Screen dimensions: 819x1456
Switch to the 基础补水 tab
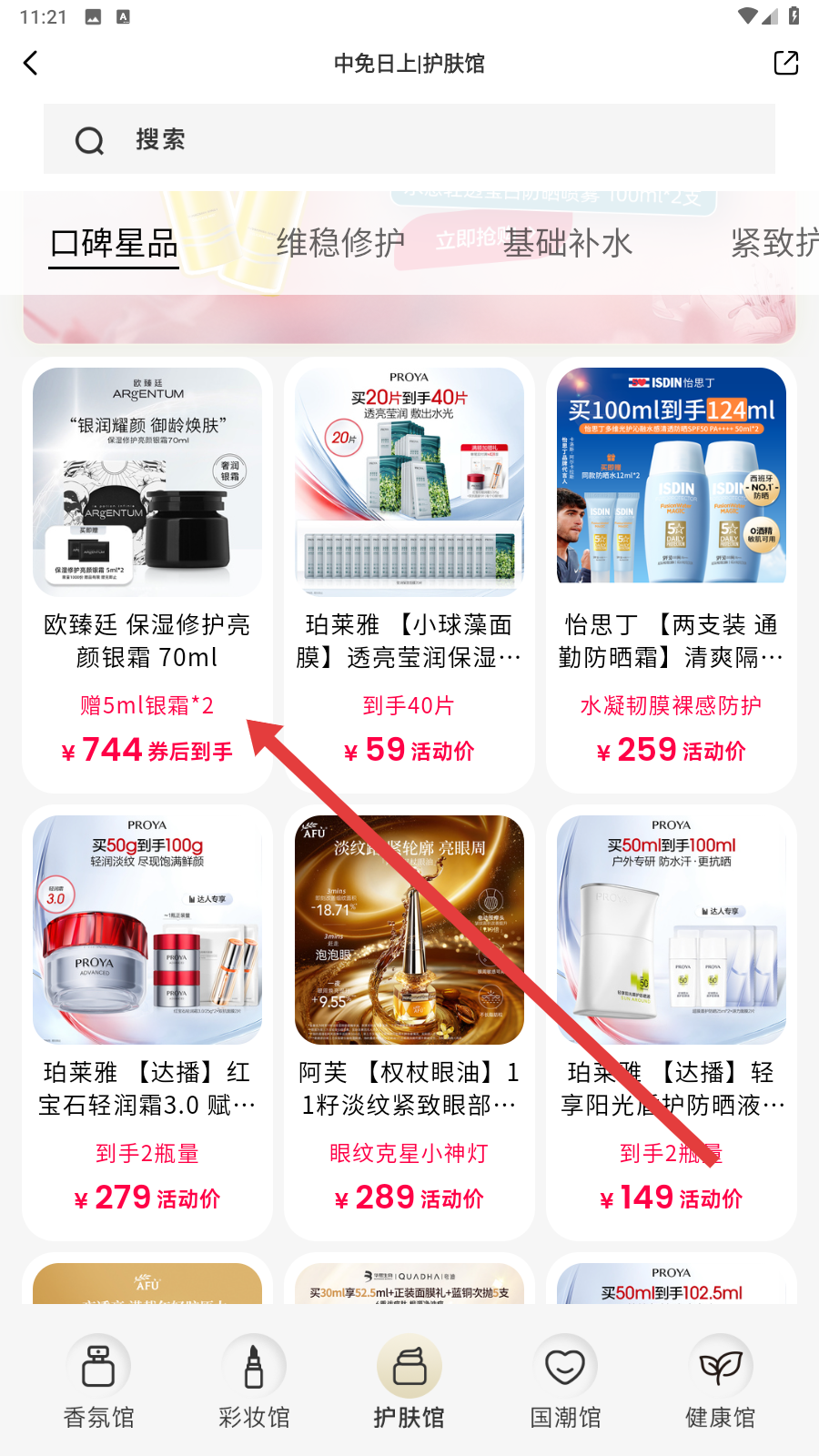(x=568, y=243)
